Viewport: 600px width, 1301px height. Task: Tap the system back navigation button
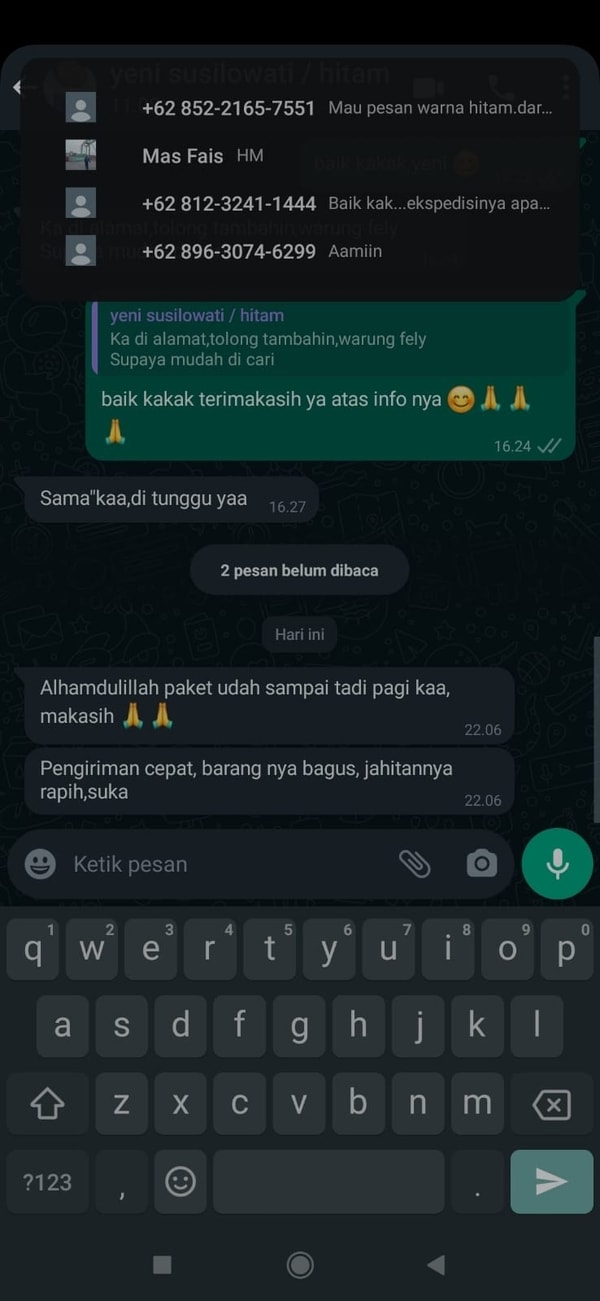click(x=436, y=1265)
